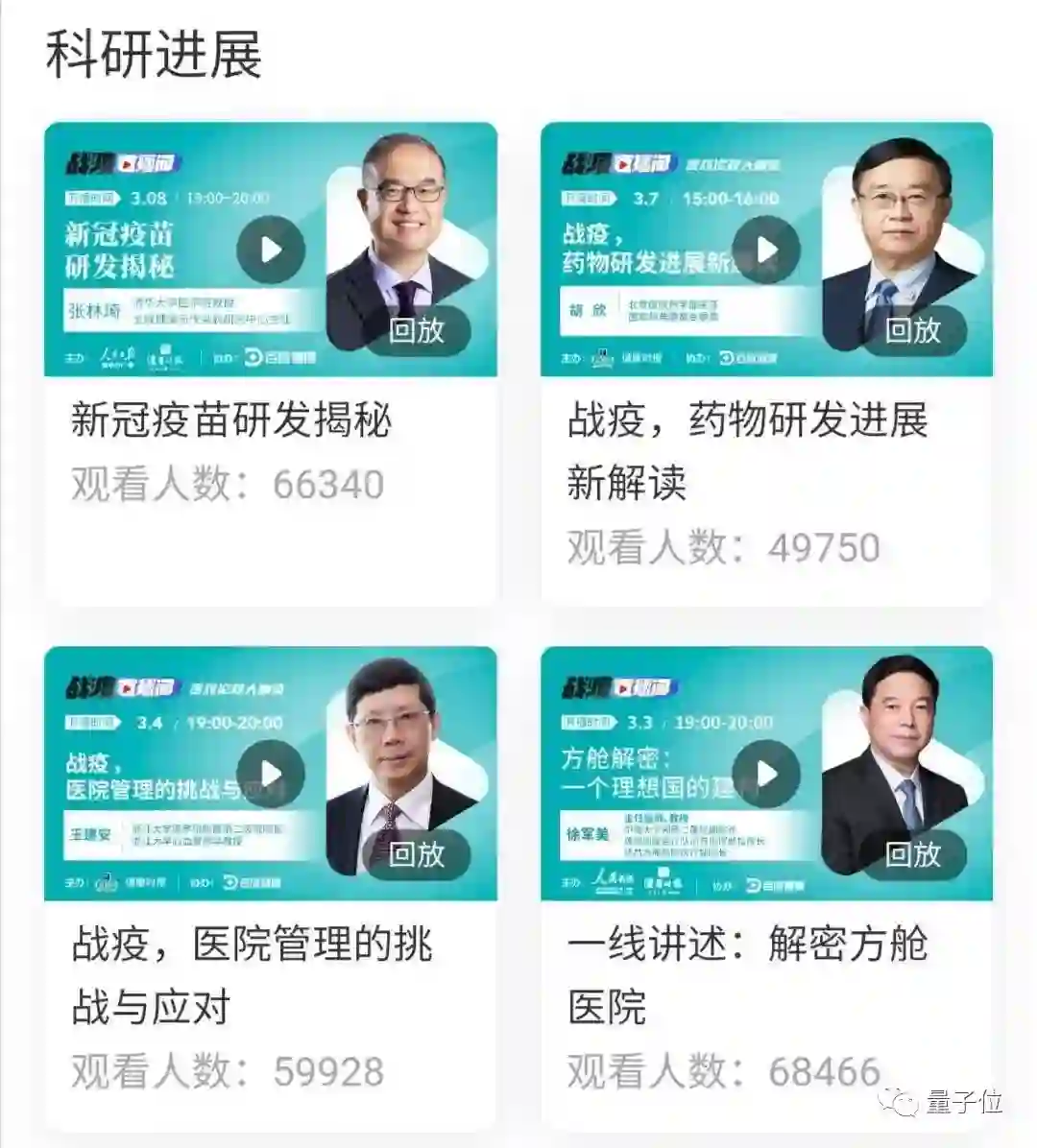The width and height of the screenshot is (1037, 1148).
Task: Open the 战疫，药物研发进展新解读 card title
Action: point(747,450)
